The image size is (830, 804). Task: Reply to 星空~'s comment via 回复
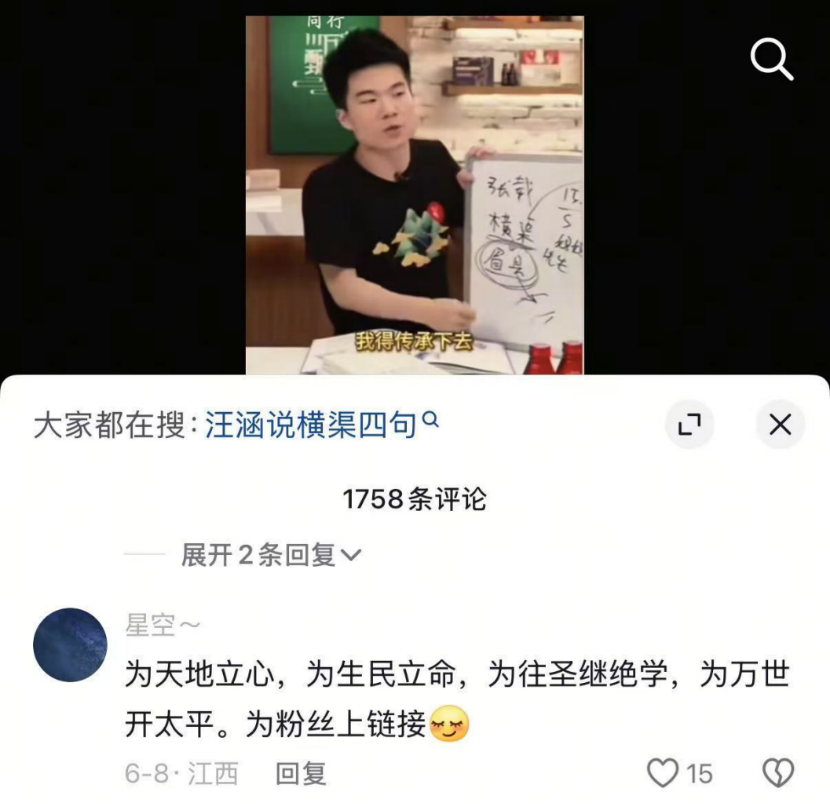tap(301, 773)
